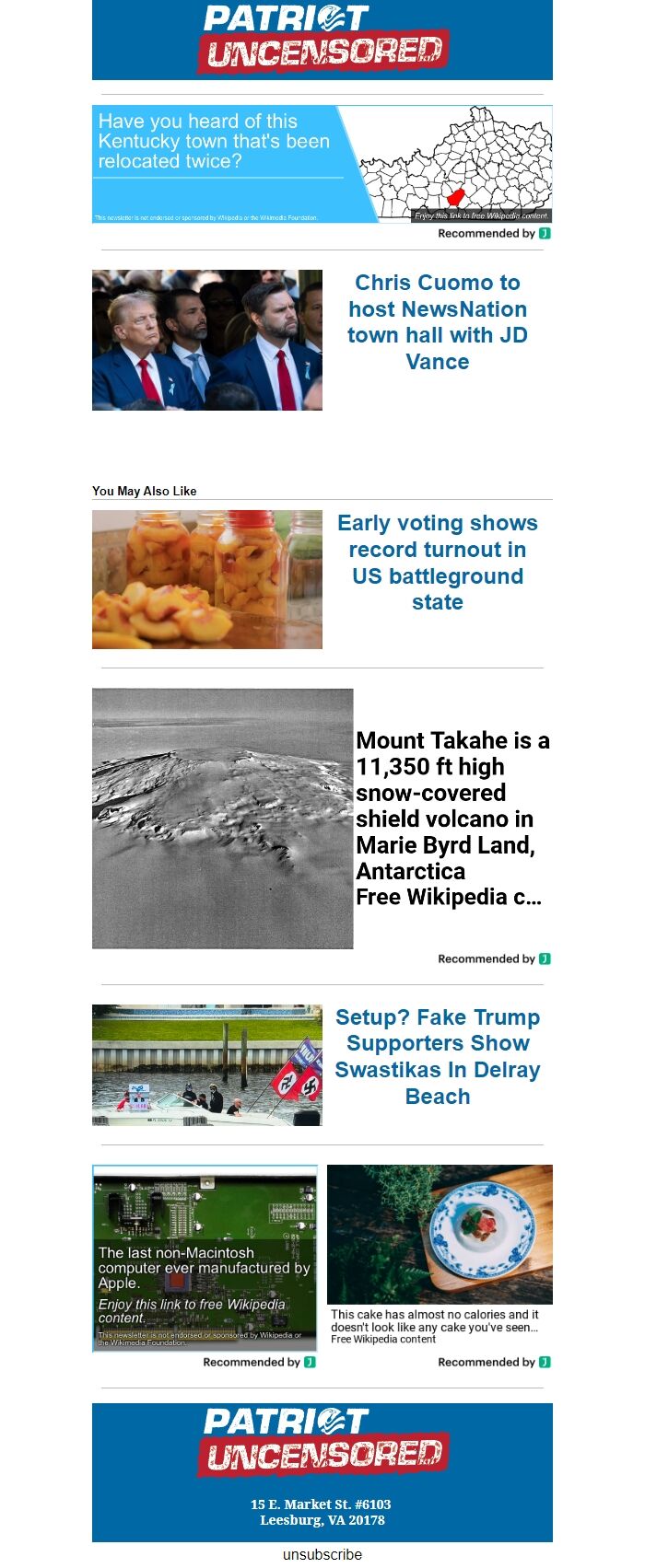This screenshot has width=645, height=1568.
Task: Read the Mount Takahe Wikipedia headline
Action: coord(451,819)
